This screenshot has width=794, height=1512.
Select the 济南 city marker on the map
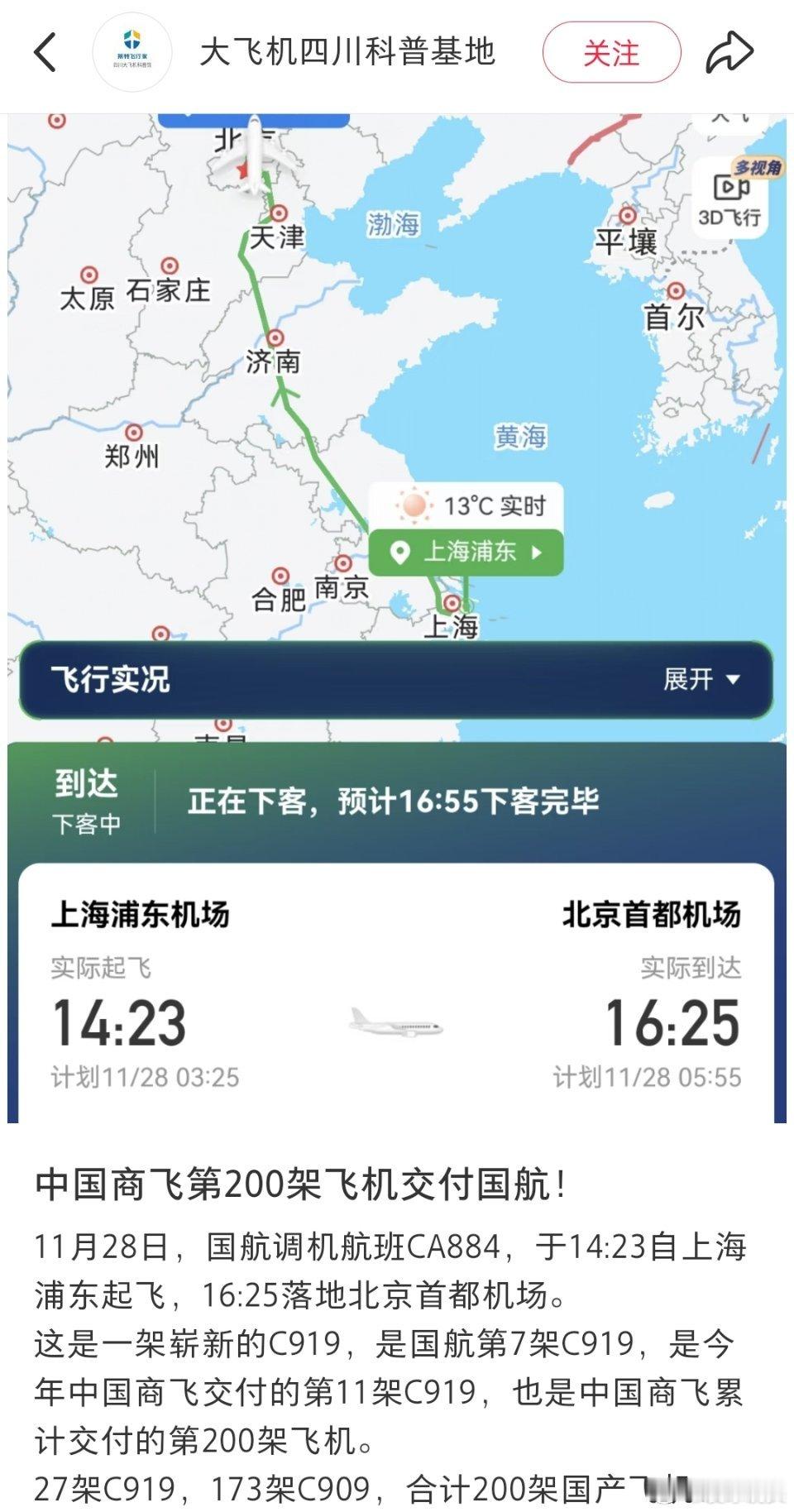[x=275, y=337]
